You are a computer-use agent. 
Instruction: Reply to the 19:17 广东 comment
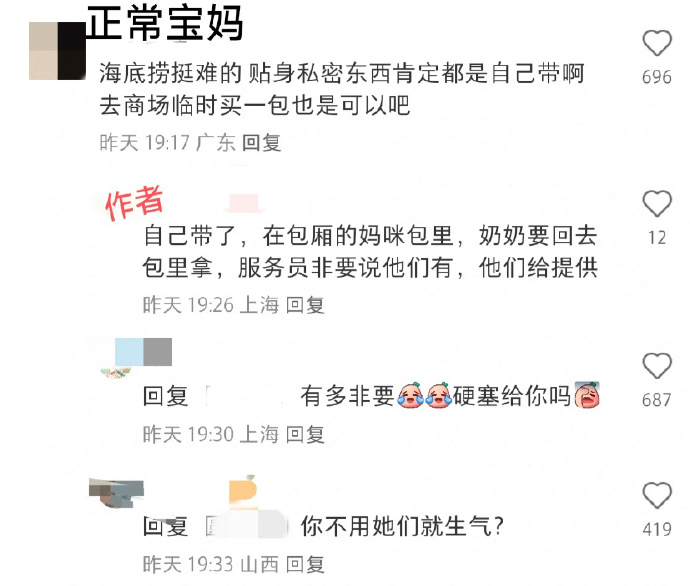tap(263, 143)
